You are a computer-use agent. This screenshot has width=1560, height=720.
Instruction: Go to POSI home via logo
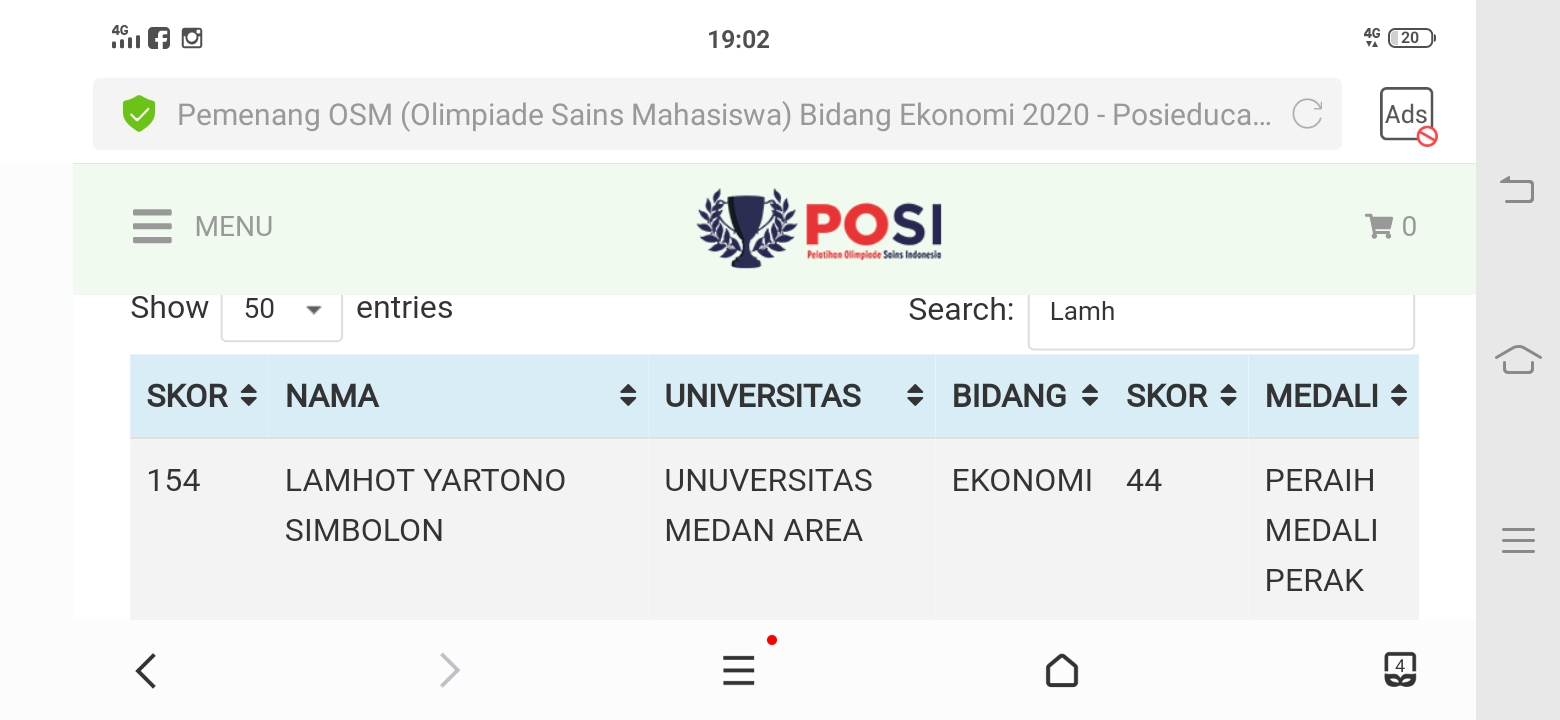(x=819, y=228)
